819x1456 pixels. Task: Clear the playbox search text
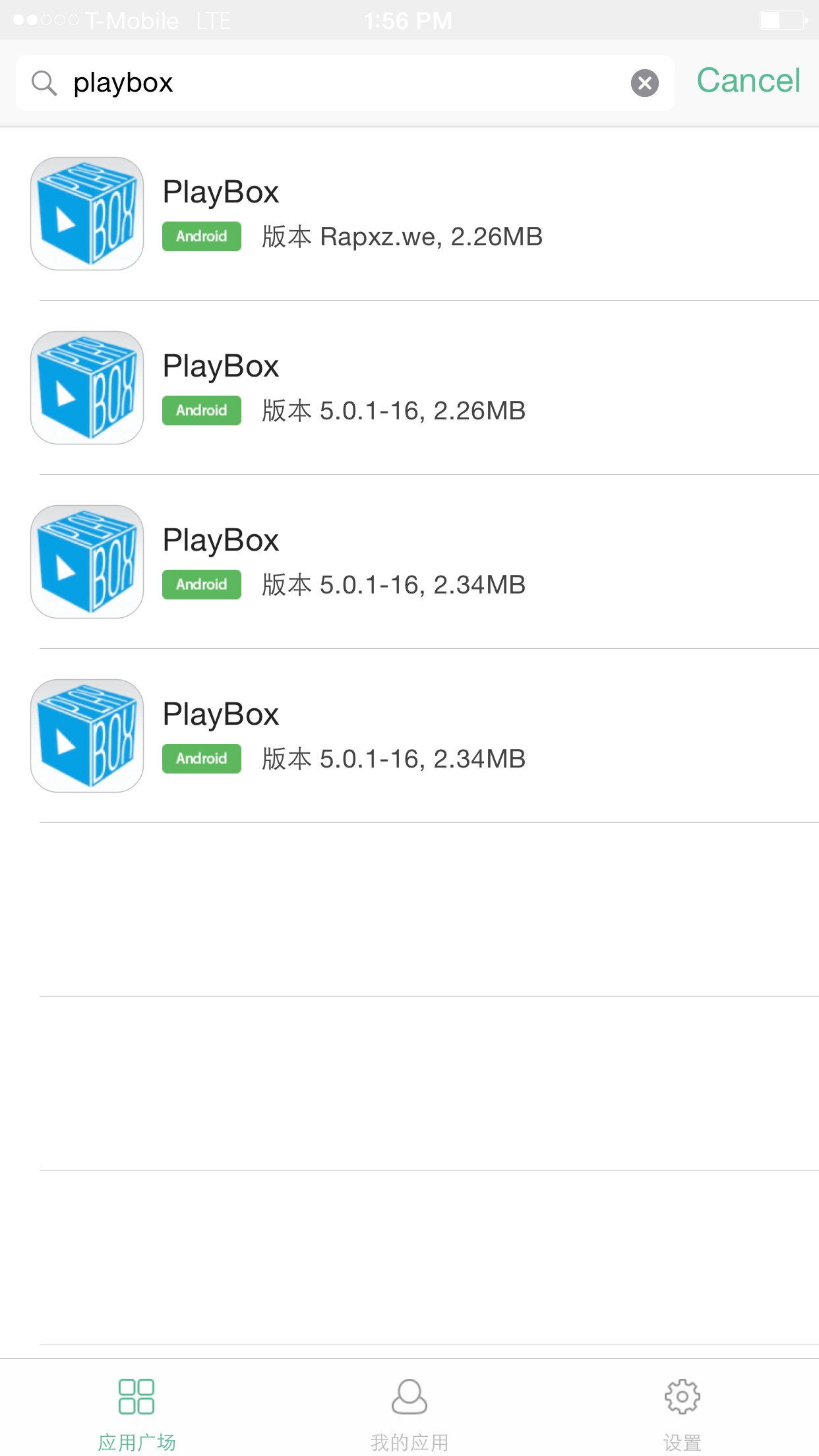point(644,83)
